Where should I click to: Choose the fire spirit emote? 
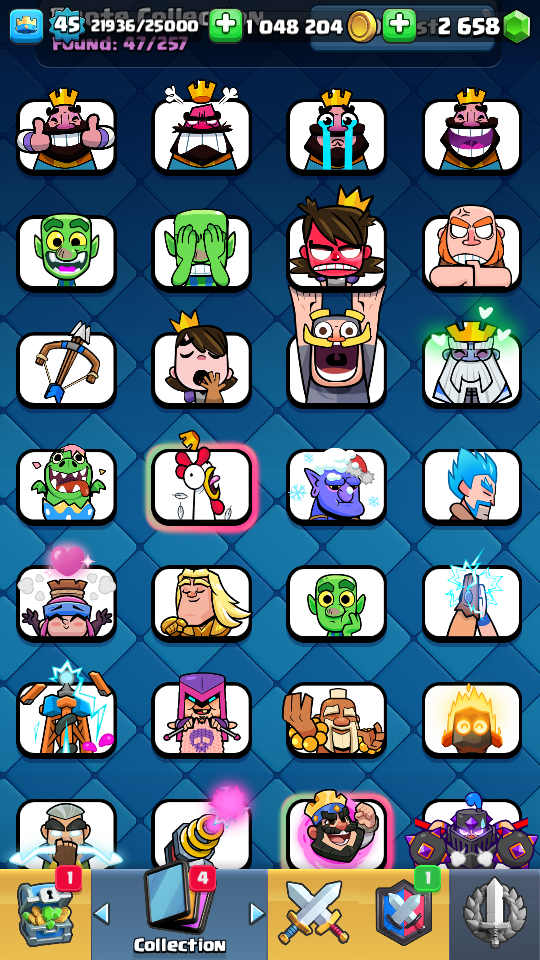[x=471, y=719]
